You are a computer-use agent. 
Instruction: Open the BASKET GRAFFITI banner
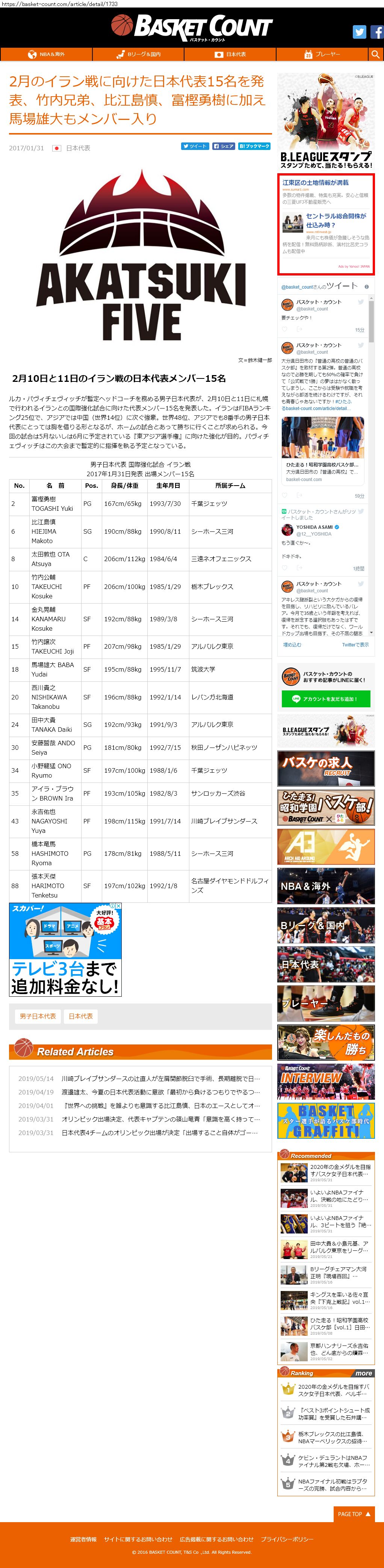pyautogui.click(x=326, y=1121)
